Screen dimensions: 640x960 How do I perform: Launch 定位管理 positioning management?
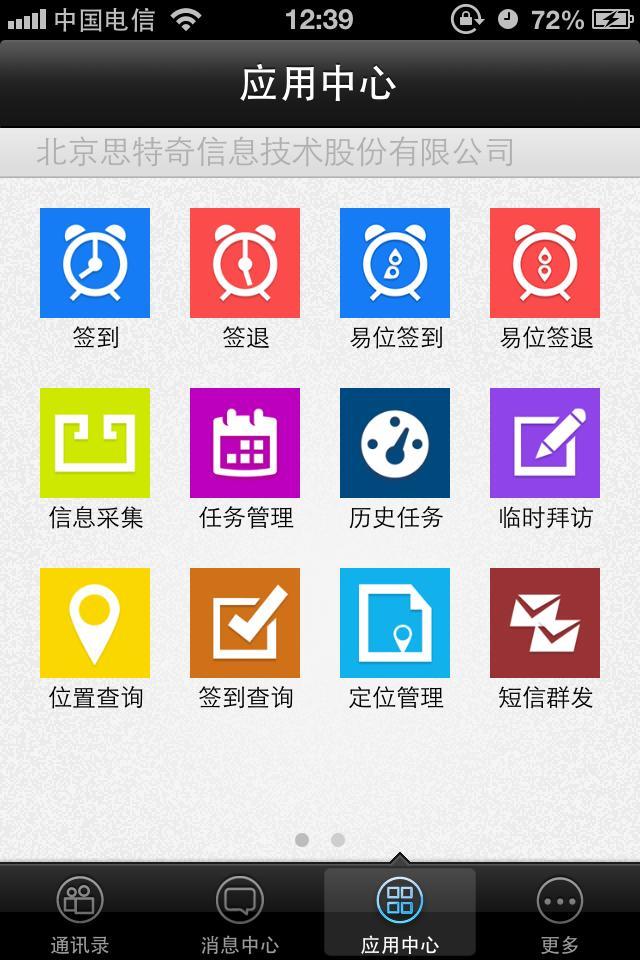point(395,623)
